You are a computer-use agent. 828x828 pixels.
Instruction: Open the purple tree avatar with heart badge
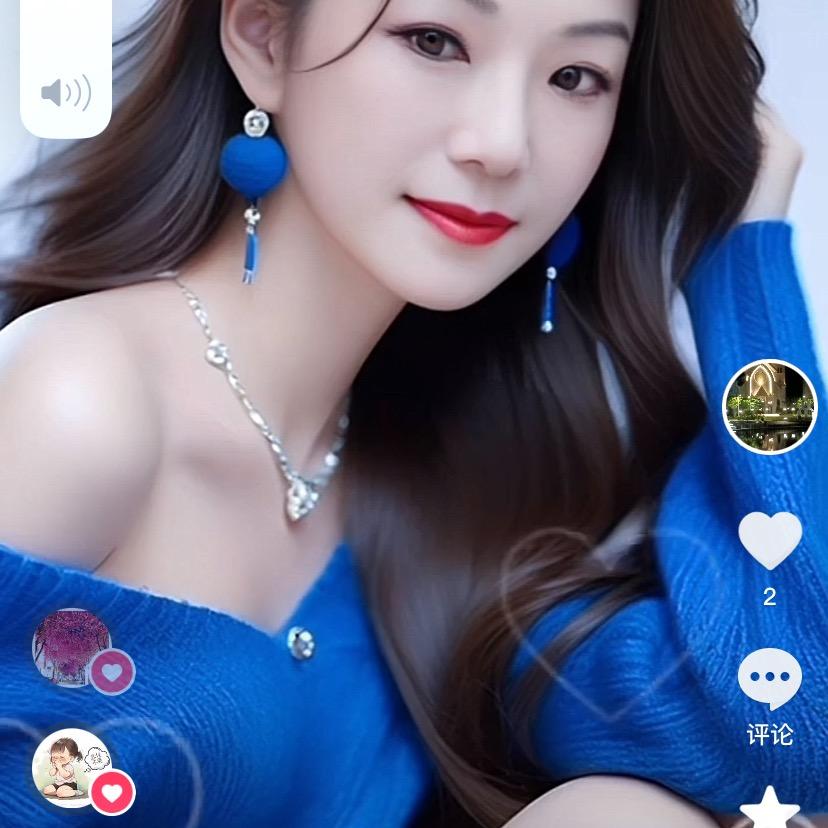(x=72, y=647)
